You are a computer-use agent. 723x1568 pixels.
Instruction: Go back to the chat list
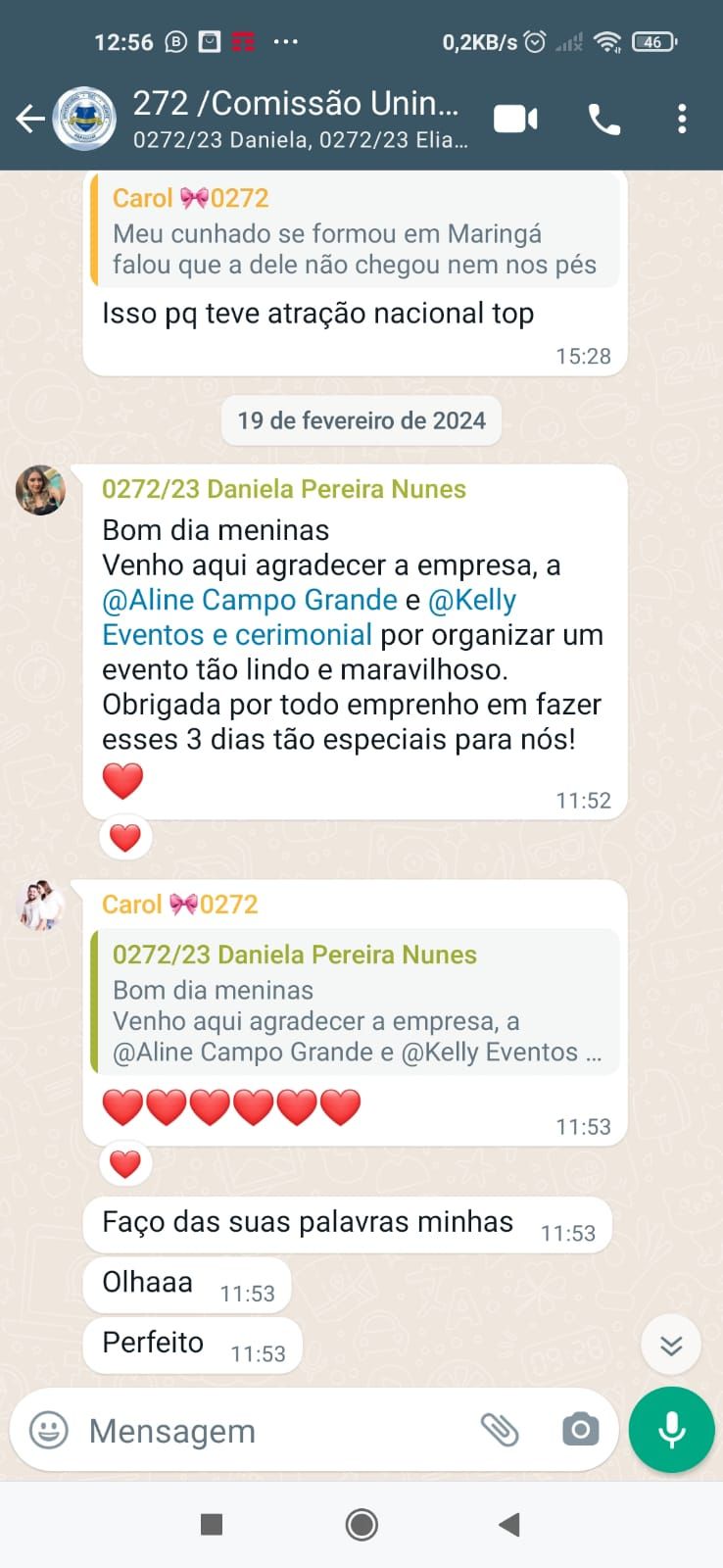click(x=29, y=120)
